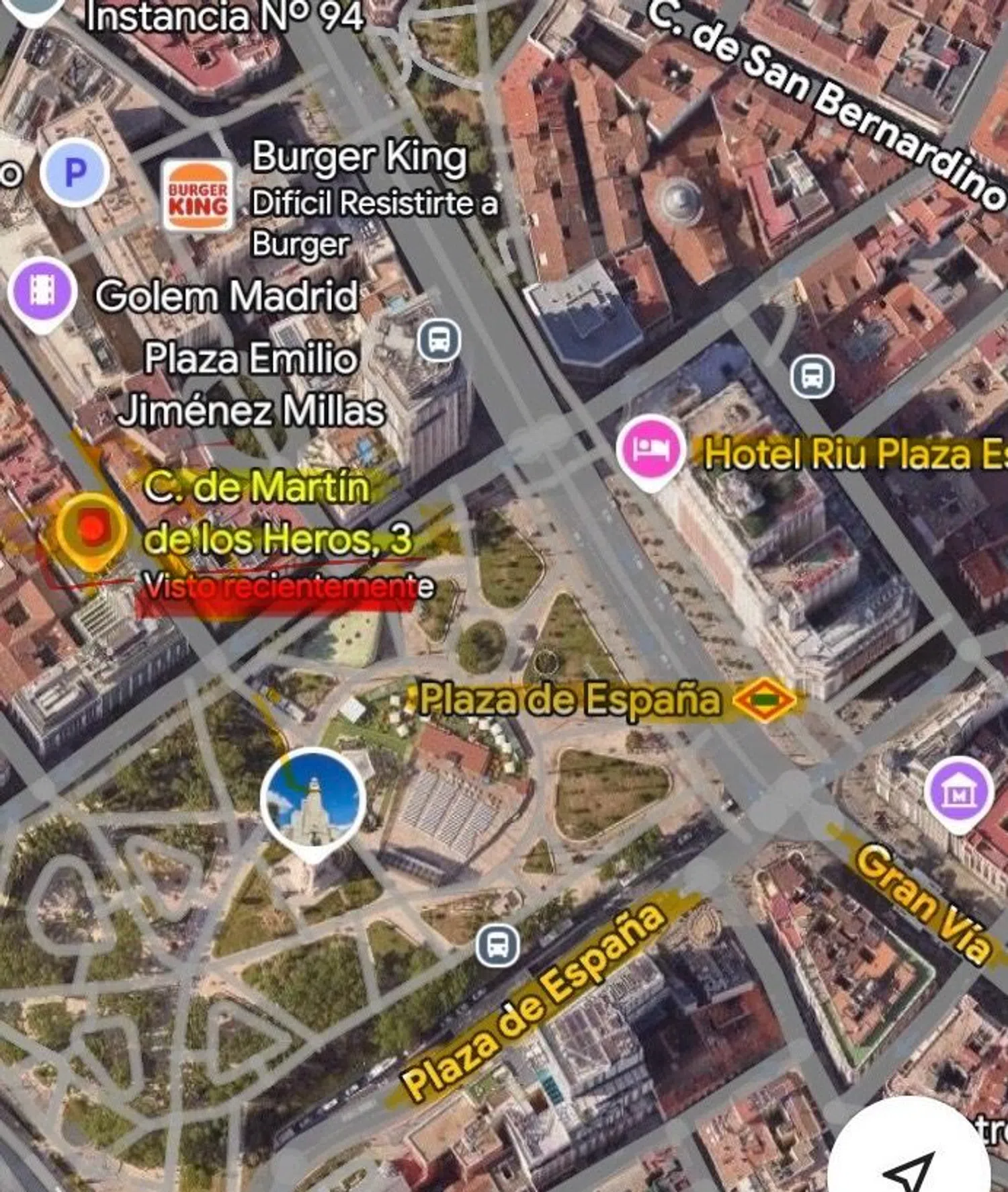Open the Plaza de España metro station icon

click(x=764, y=699)
